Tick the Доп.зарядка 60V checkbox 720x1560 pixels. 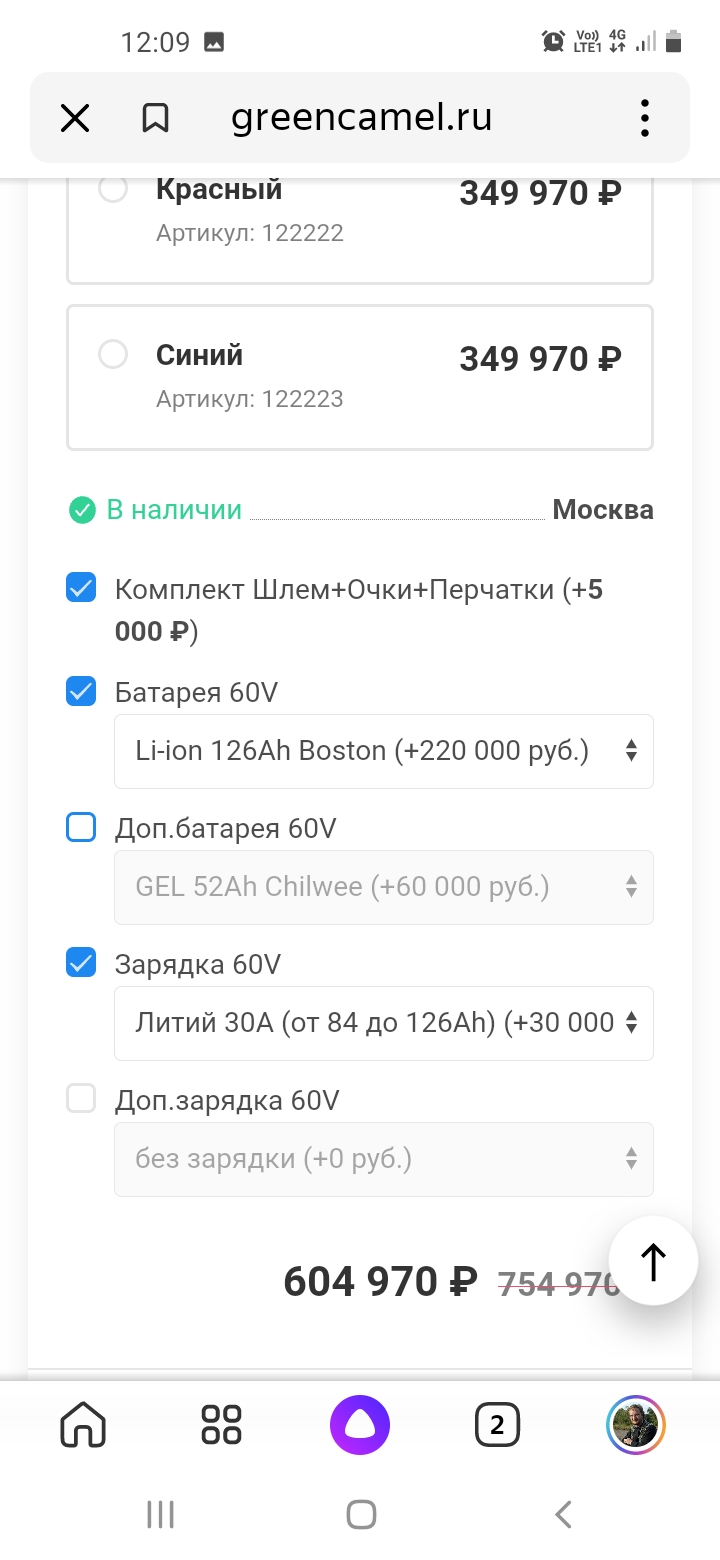coord(81,1099)
